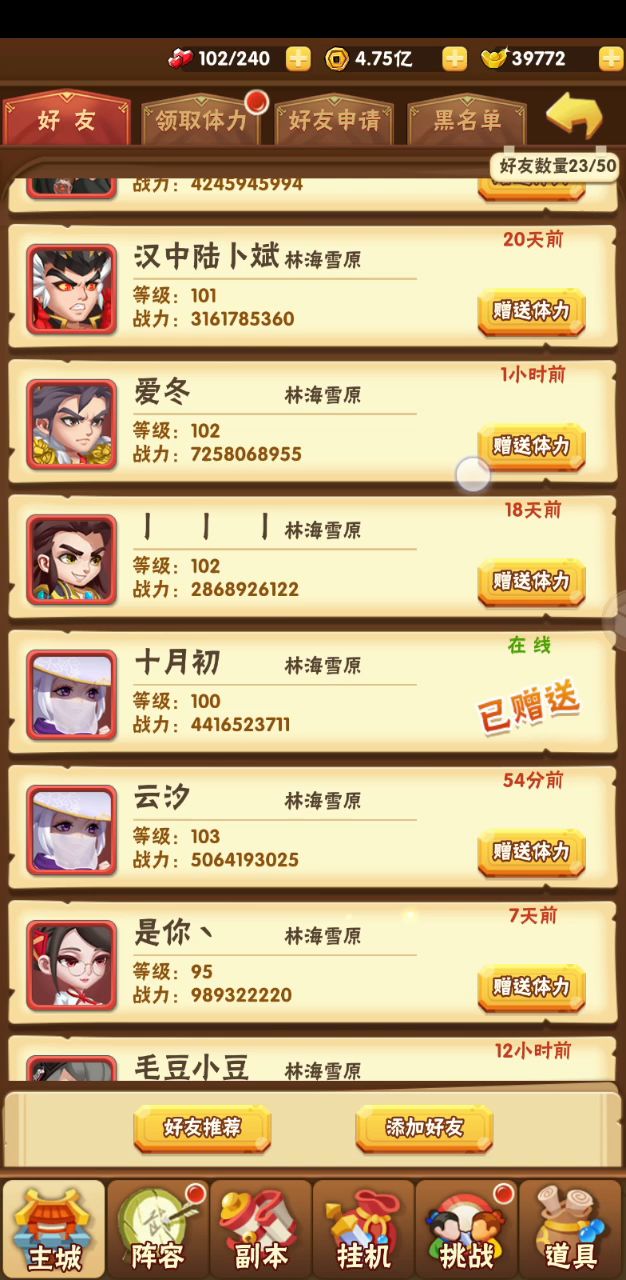Send stamina to 云汐
Viewport: 626px width, 1280px height.
531,852
